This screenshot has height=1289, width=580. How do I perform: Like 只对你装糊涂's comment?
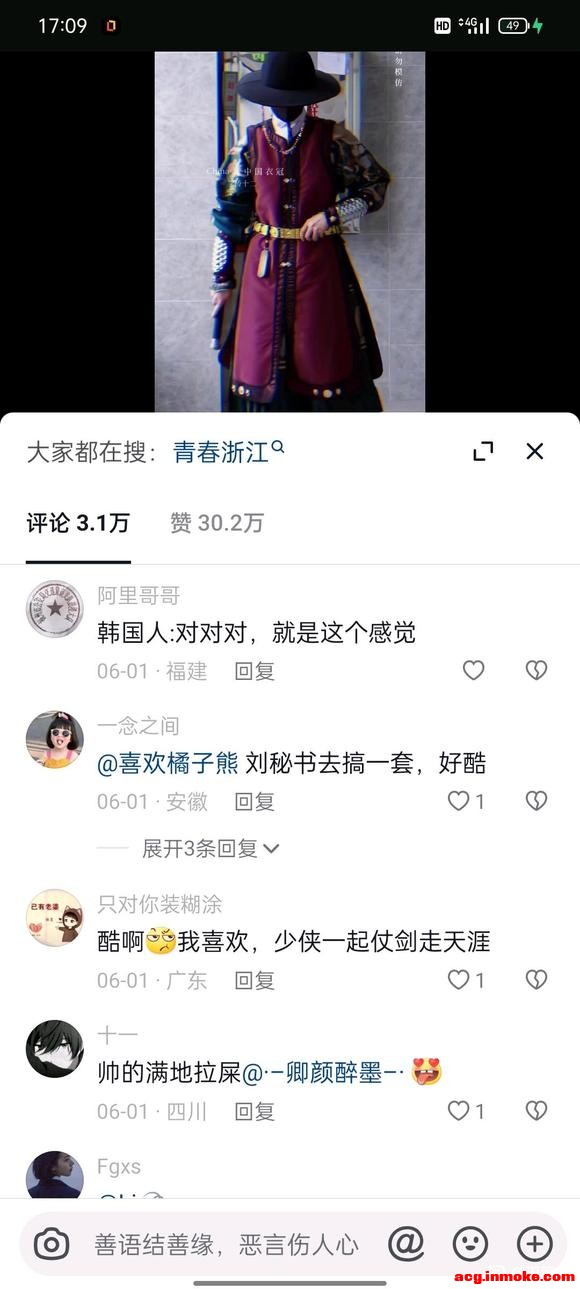click(466, 980)
